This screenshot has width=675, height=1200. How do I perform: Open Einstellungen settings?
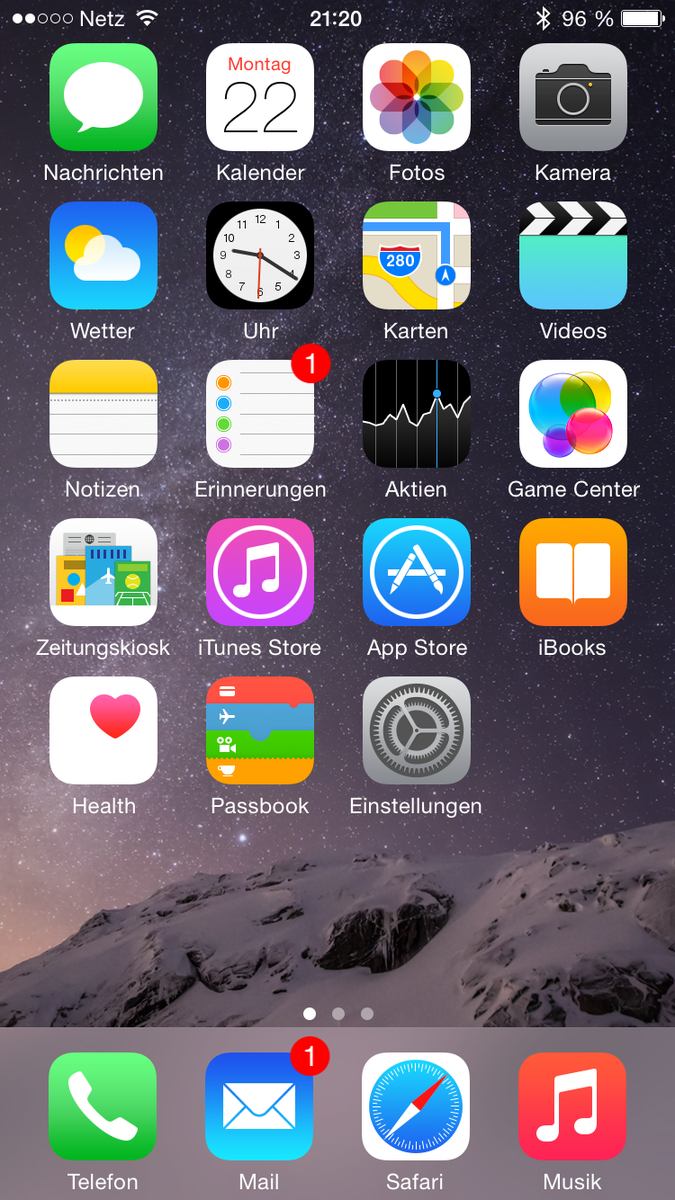[416, 730]
